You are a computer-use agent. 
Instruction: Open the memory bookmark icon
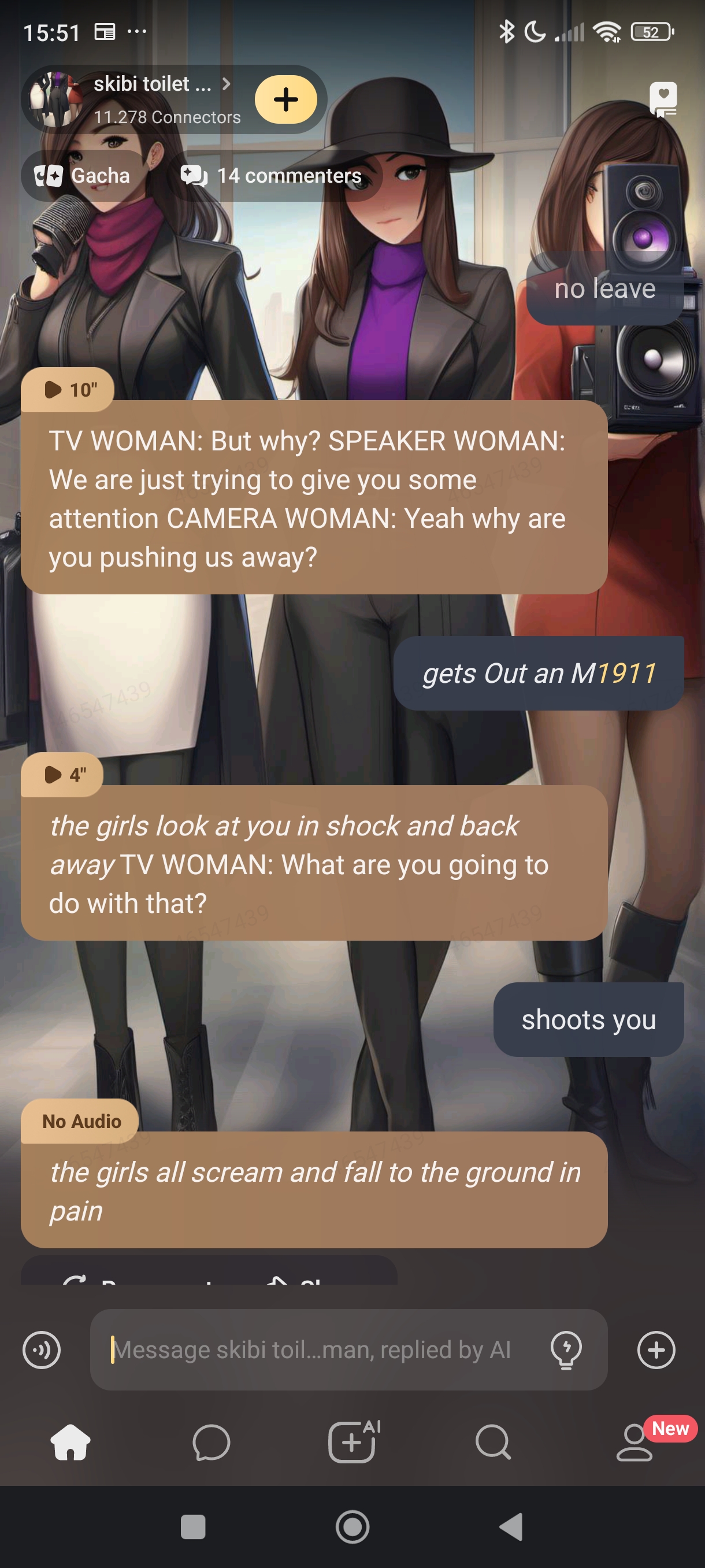[x=662, y=99]
